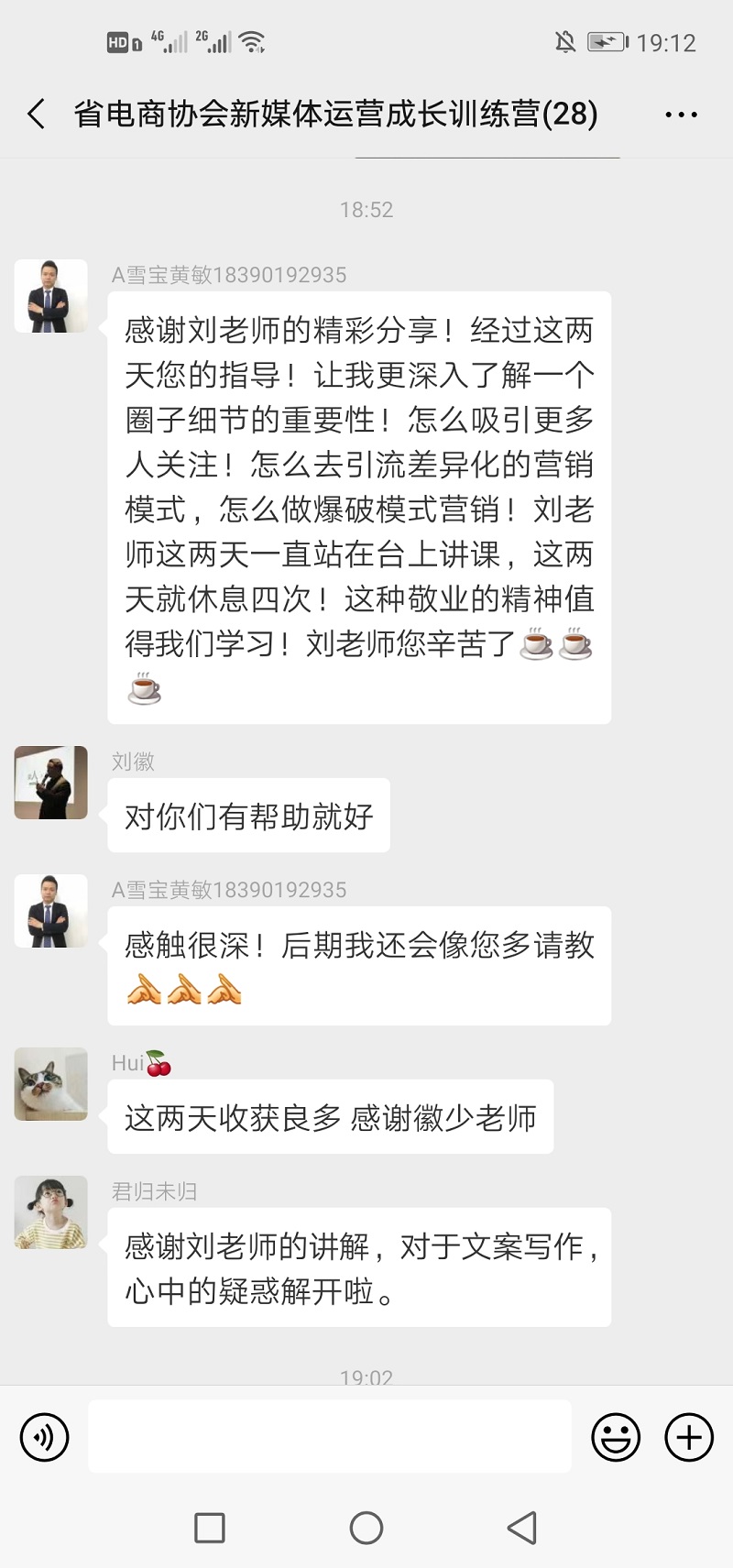The width and height of the screenshot is (733, 1568).
Task: Open the emoji sticker panel
Action: pos(616,1437)
